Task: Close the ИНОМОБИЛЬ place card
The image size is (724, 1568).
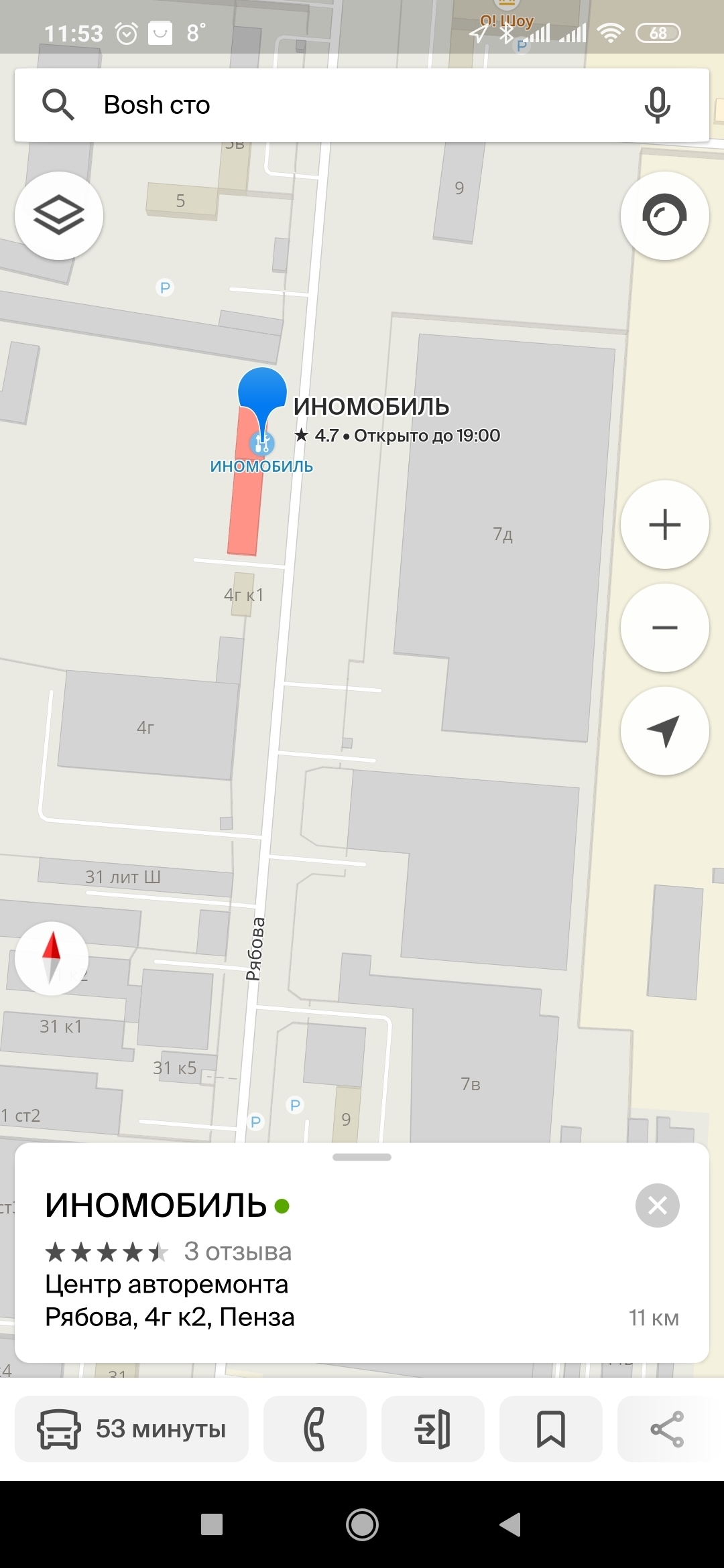Action: tap(657, 1205)
